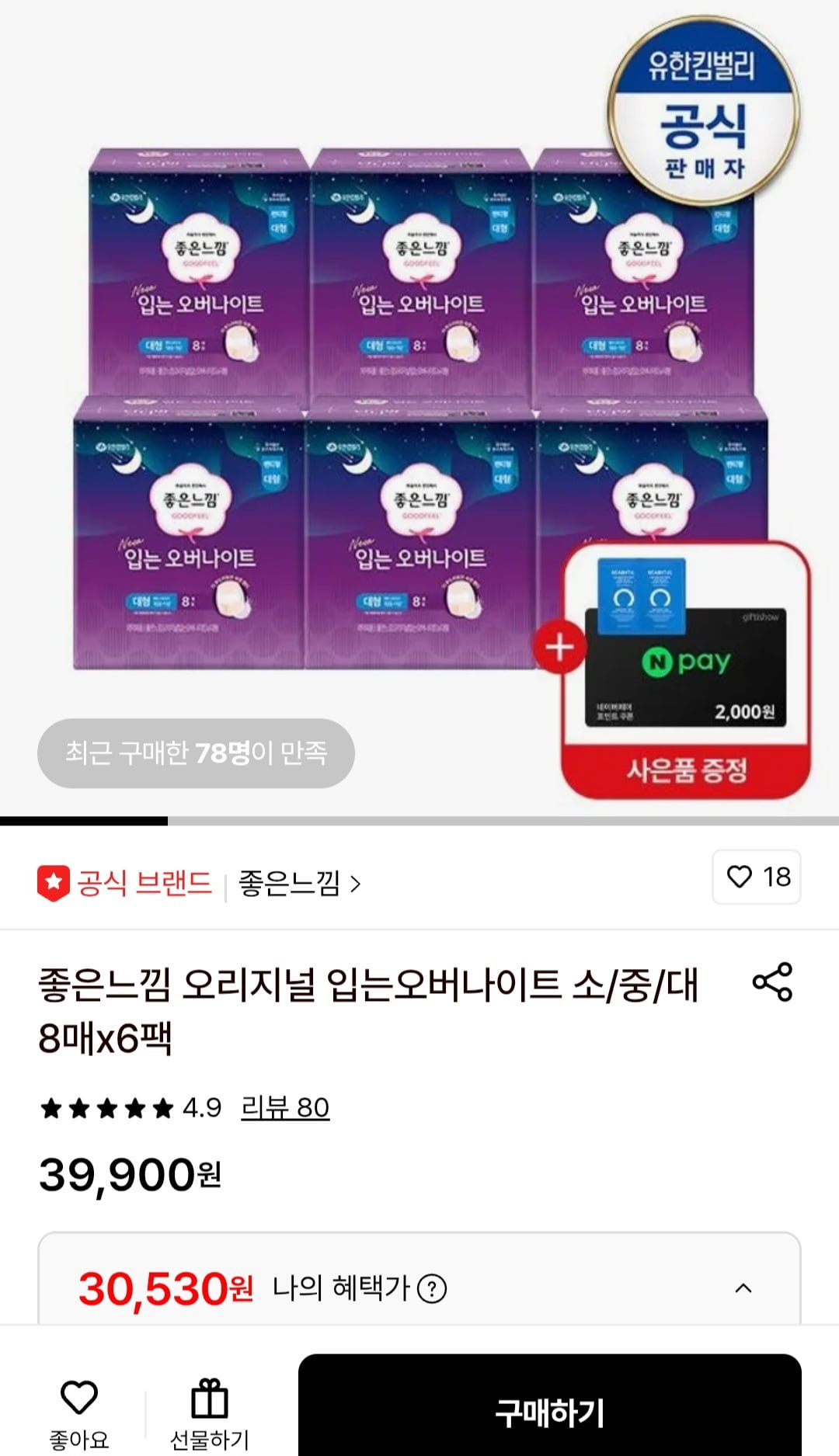Select 선물하기 to send as gift
Viewport: 839px width, 1456px height.
pyautogui.click(x=209, y=1413)
